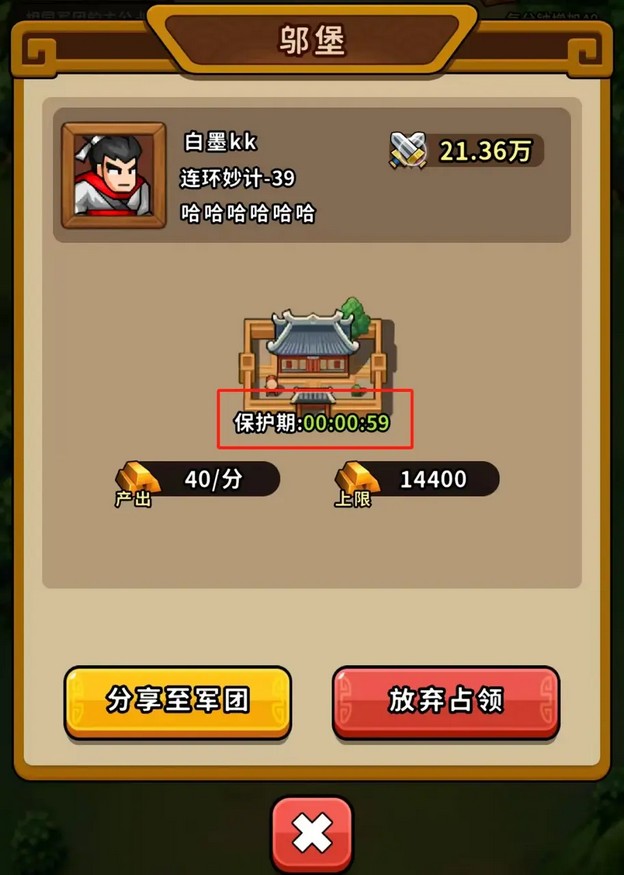Tap 放弃占领 to abandon the fortress
The width and height of the screenshot is (624, 875).
445,701
